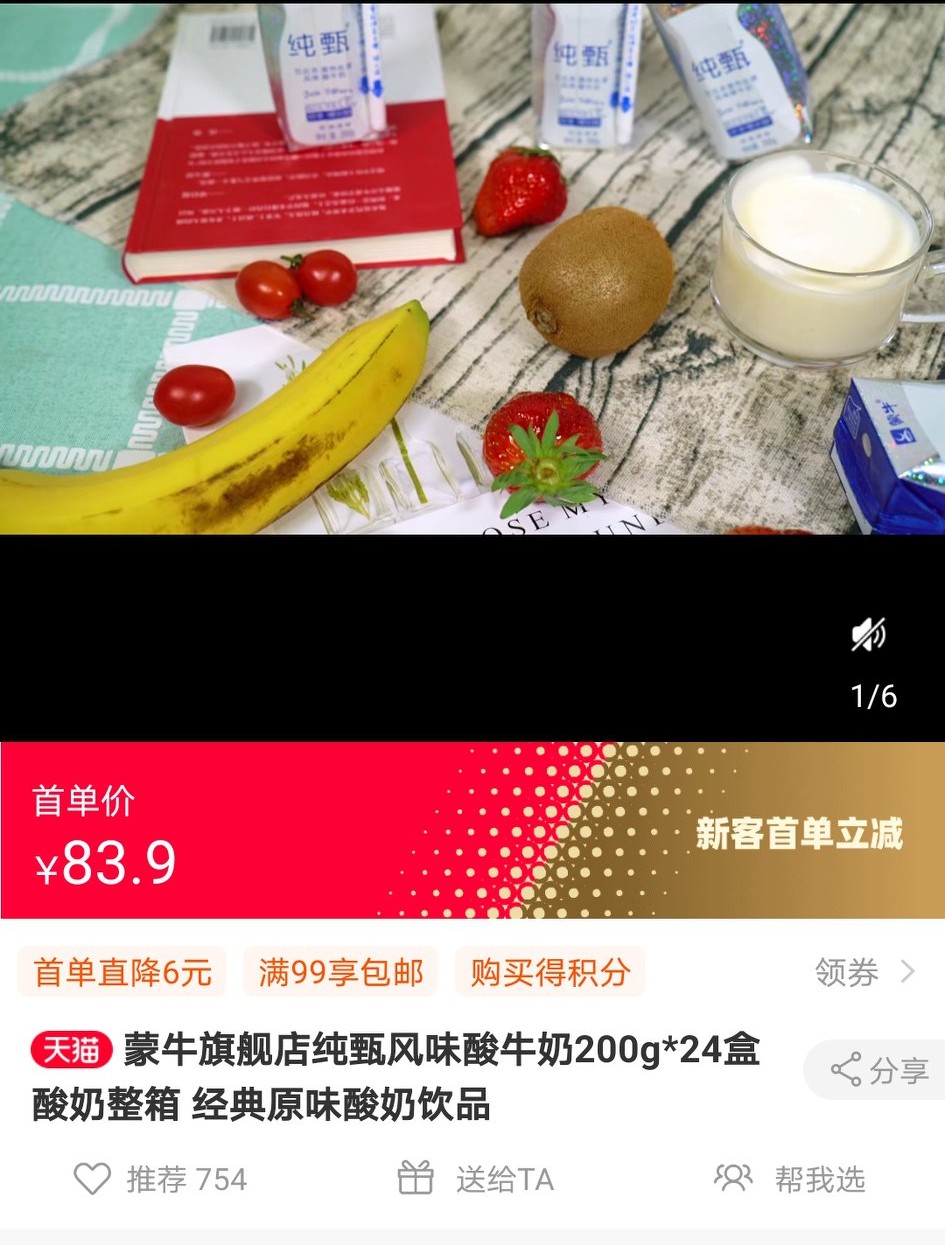The width and height of the screenshot is (945, 1245).
Task: Toggle like on 推荐 754
Action: point(160,1179)
